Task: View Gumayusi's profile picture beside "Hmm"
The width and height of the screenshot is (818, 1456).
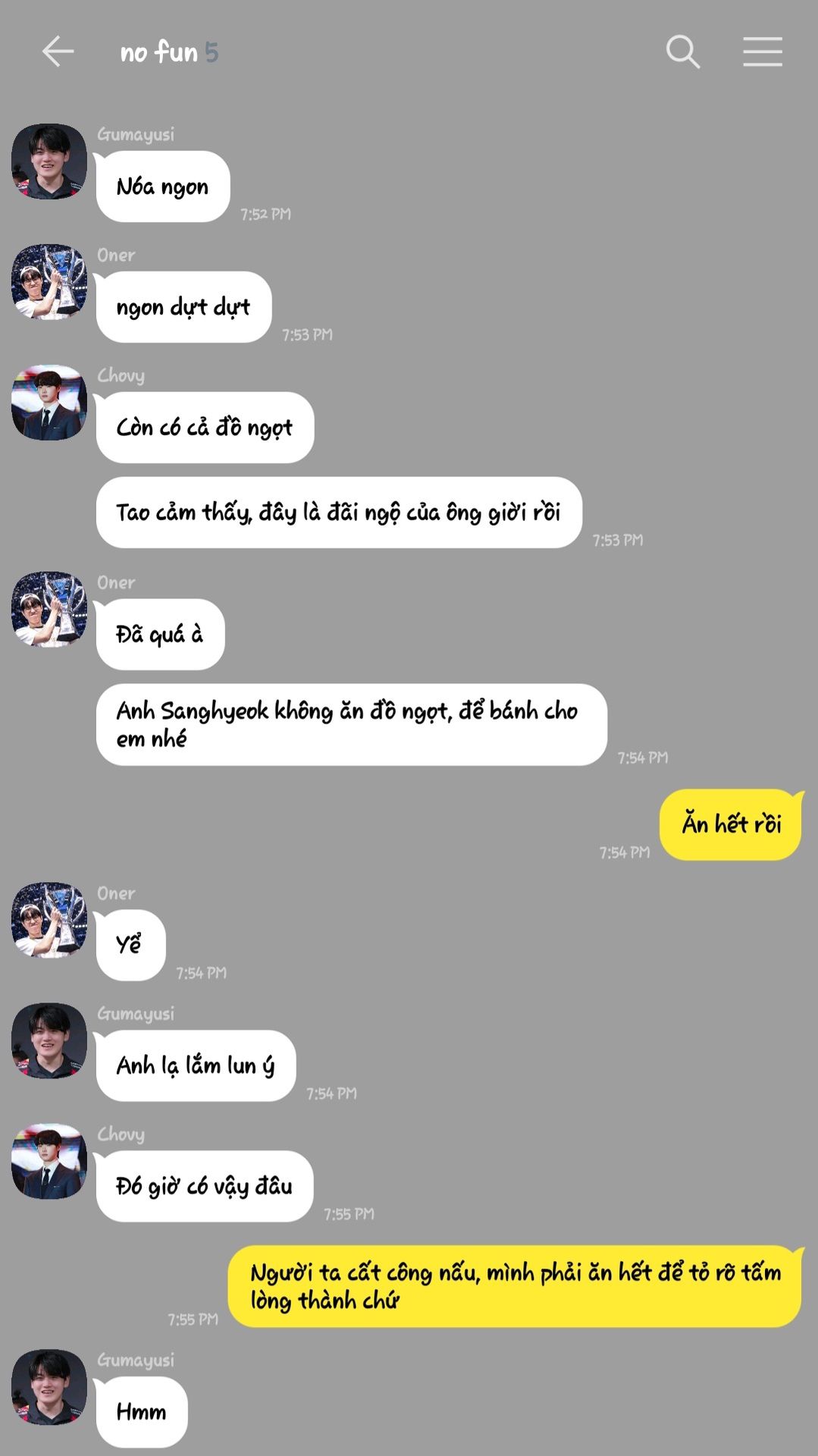Action: point(49,1387)
